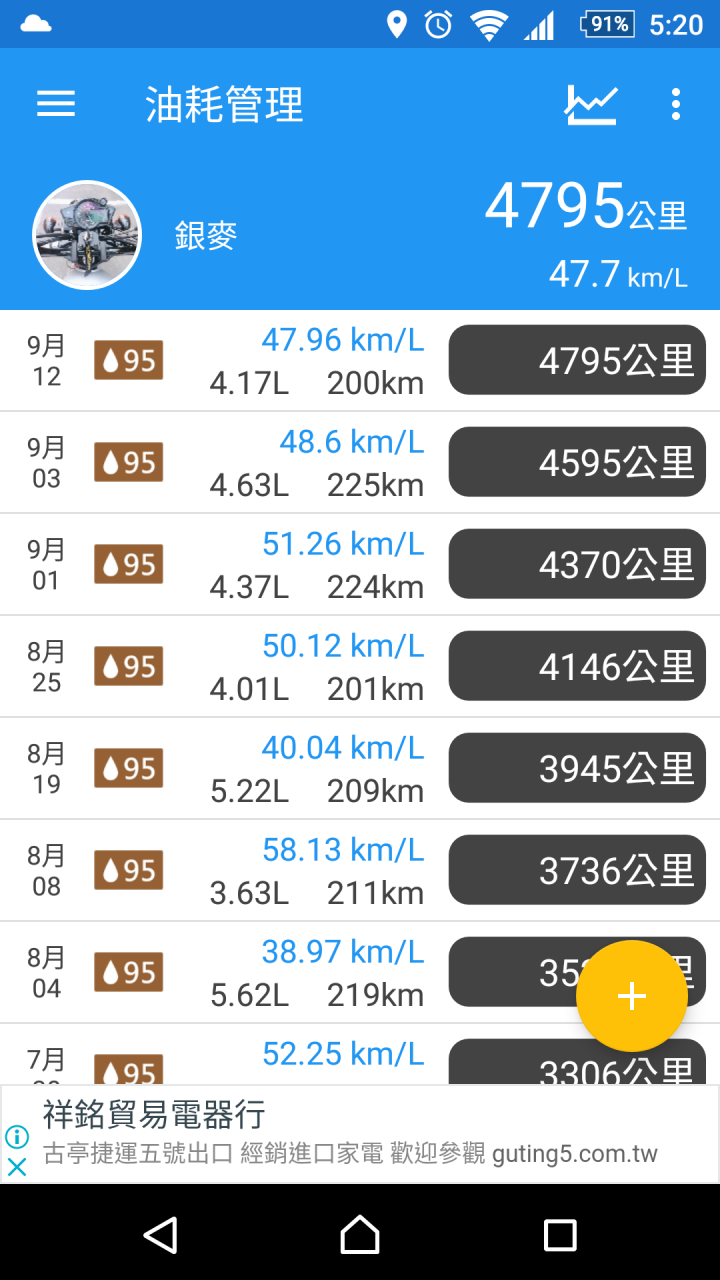720x1280 pixels.
Task: Open the overflow menu
Action: click(676, 104)
